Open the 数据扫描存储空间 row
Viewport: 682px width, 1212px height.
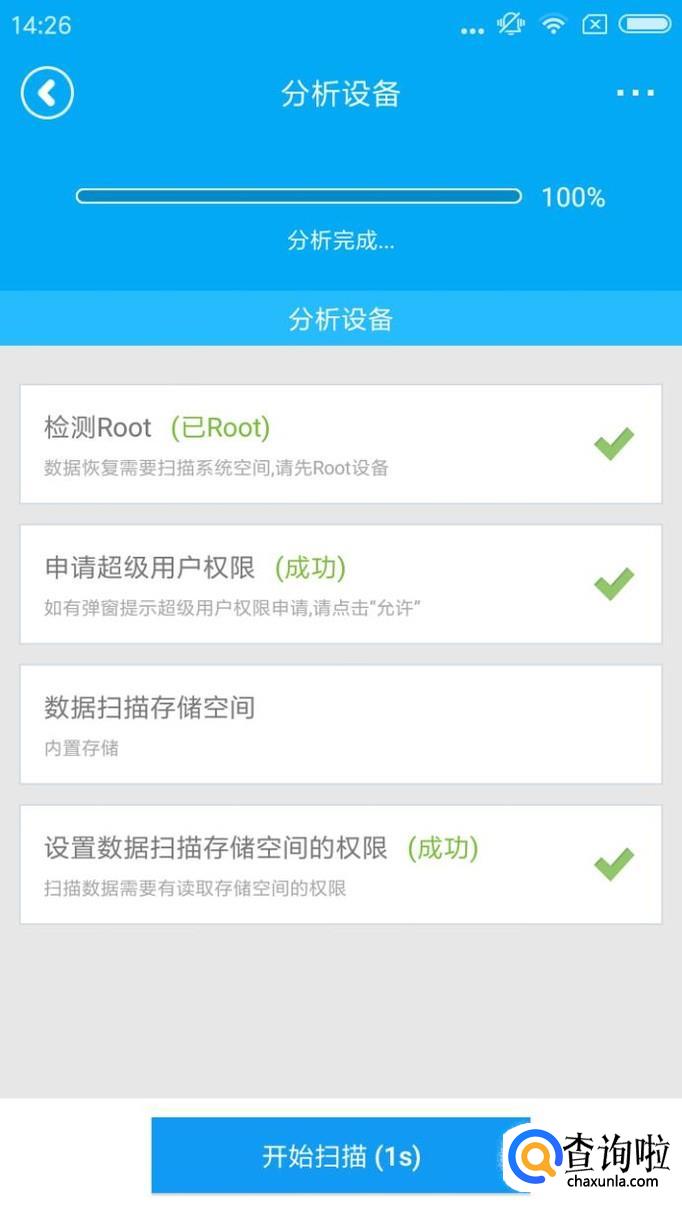(340, 724)
